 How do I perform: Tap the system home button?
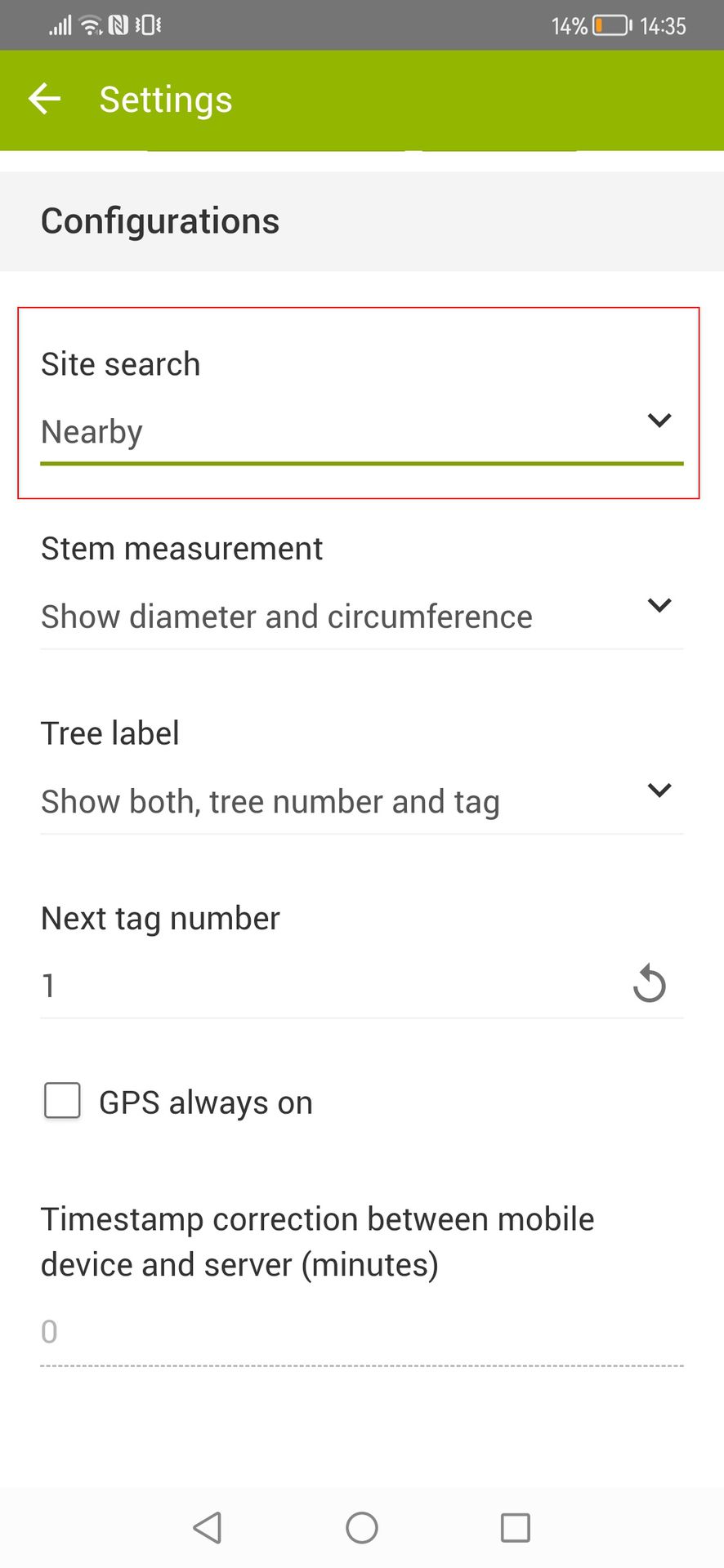pyautogui.click(x=361, y=1527)
